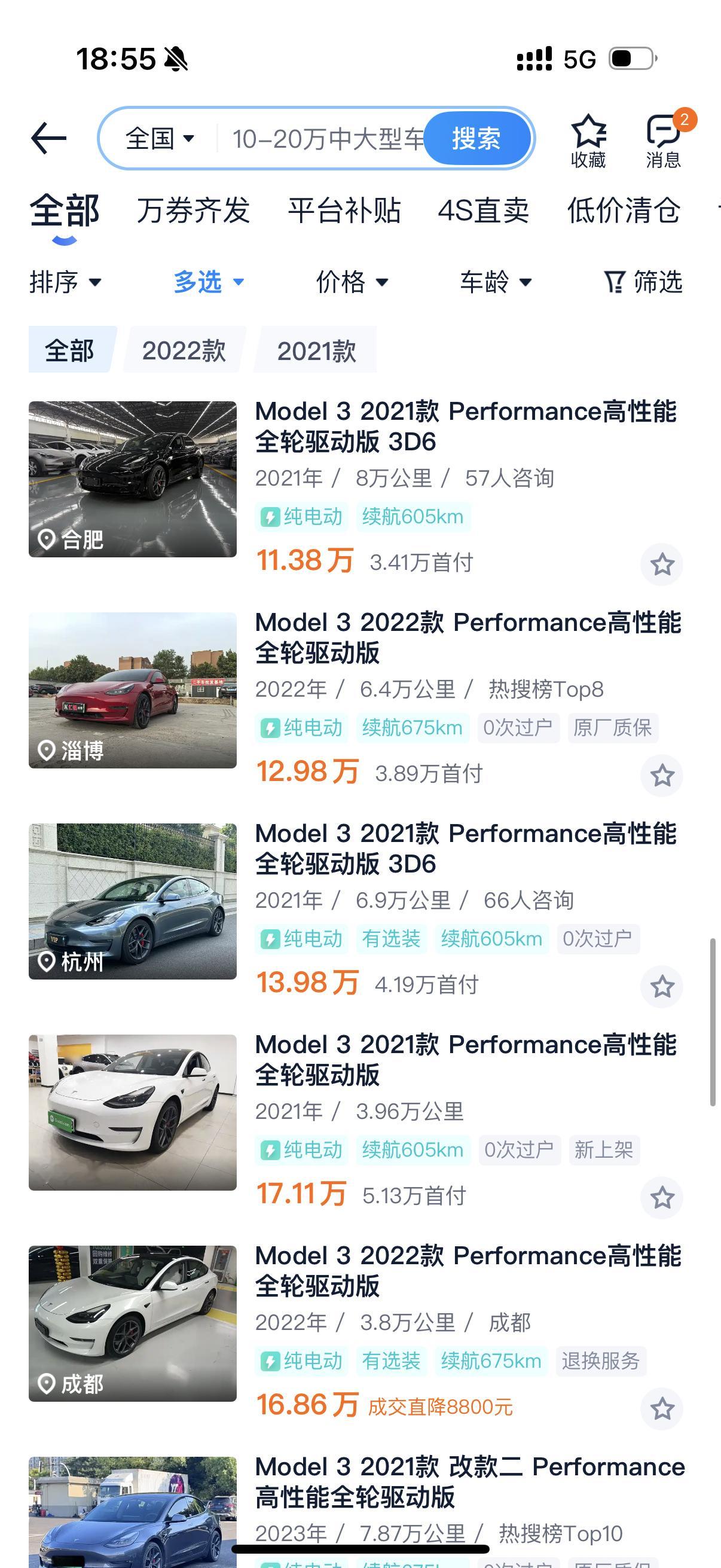Viewport: 721px width, 1568px height.
Task: Switch to the 低价清仓 tab
Action: pos(623,211)
